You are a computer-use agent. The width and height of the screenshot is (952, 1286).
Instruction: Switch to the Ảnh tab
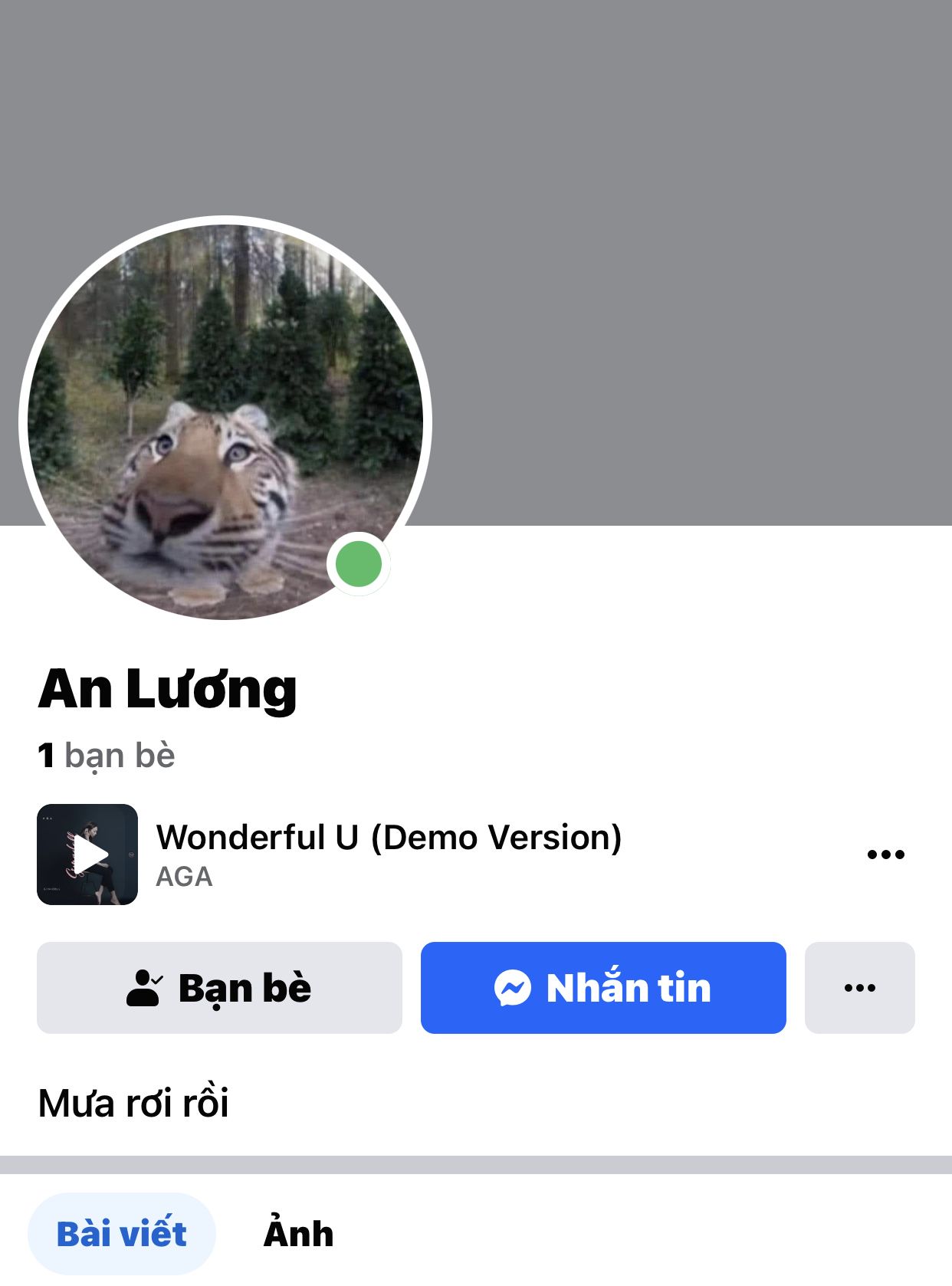coord(298,1234)
